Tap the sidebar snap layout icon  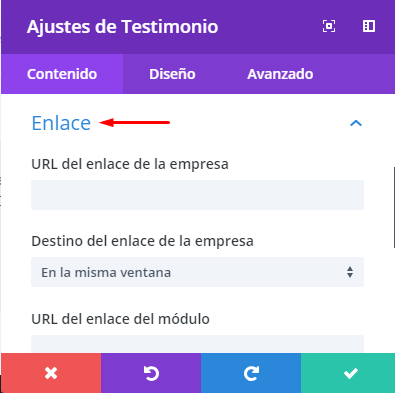[369, 26]
